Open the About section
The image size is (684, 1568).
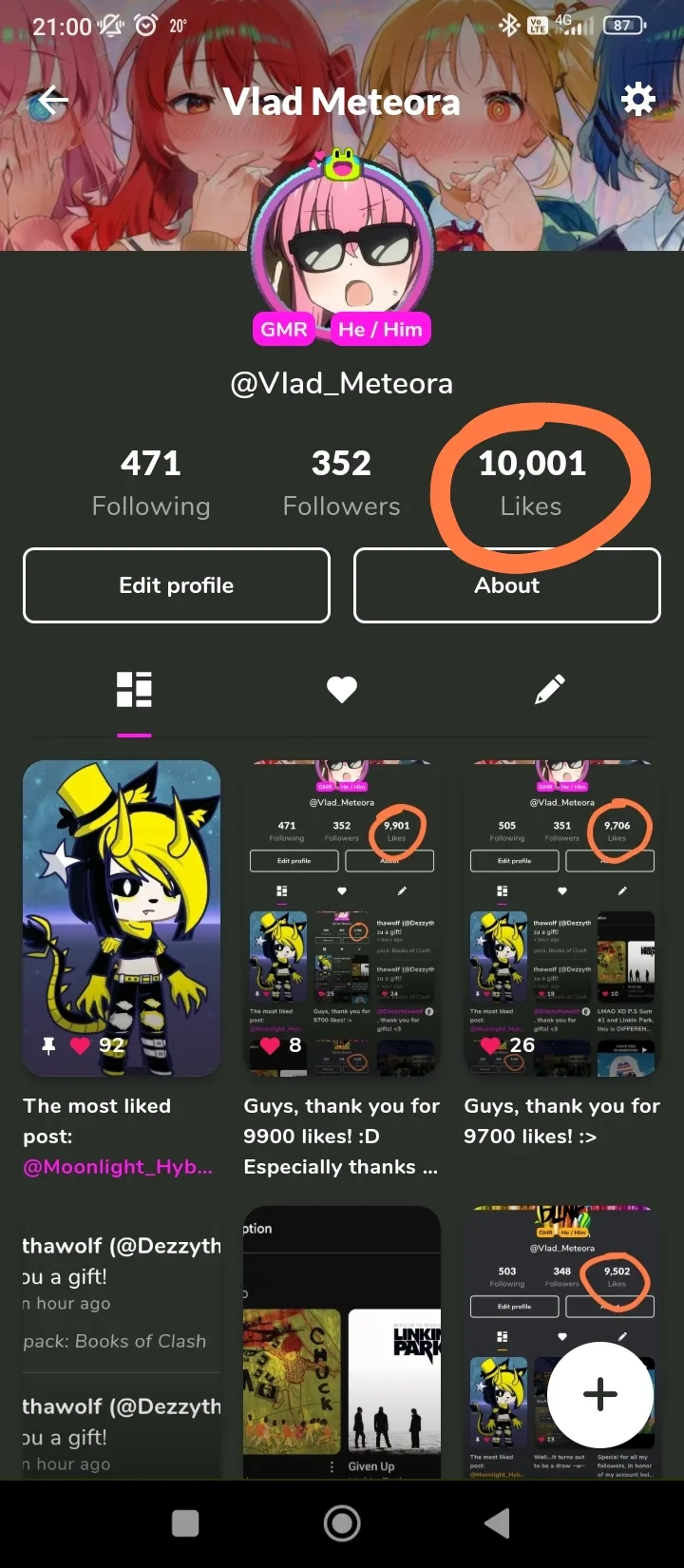pyautogui.click(x=507, y=585)
